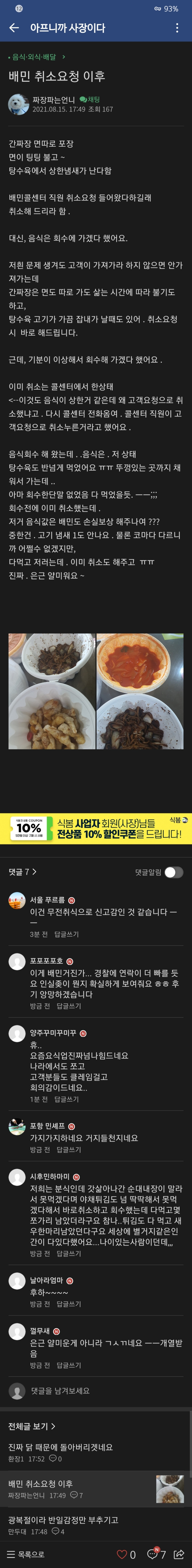Open the overflow menu in the header

pos(177,28)
